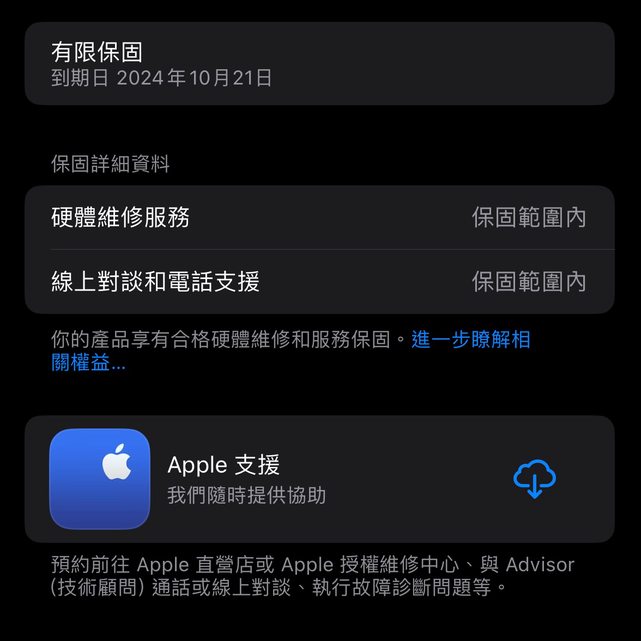The height and width of the screenshot is (641, 641).
Task: Open the Apple 支援 app card
Action: click(x=300, y=479)
